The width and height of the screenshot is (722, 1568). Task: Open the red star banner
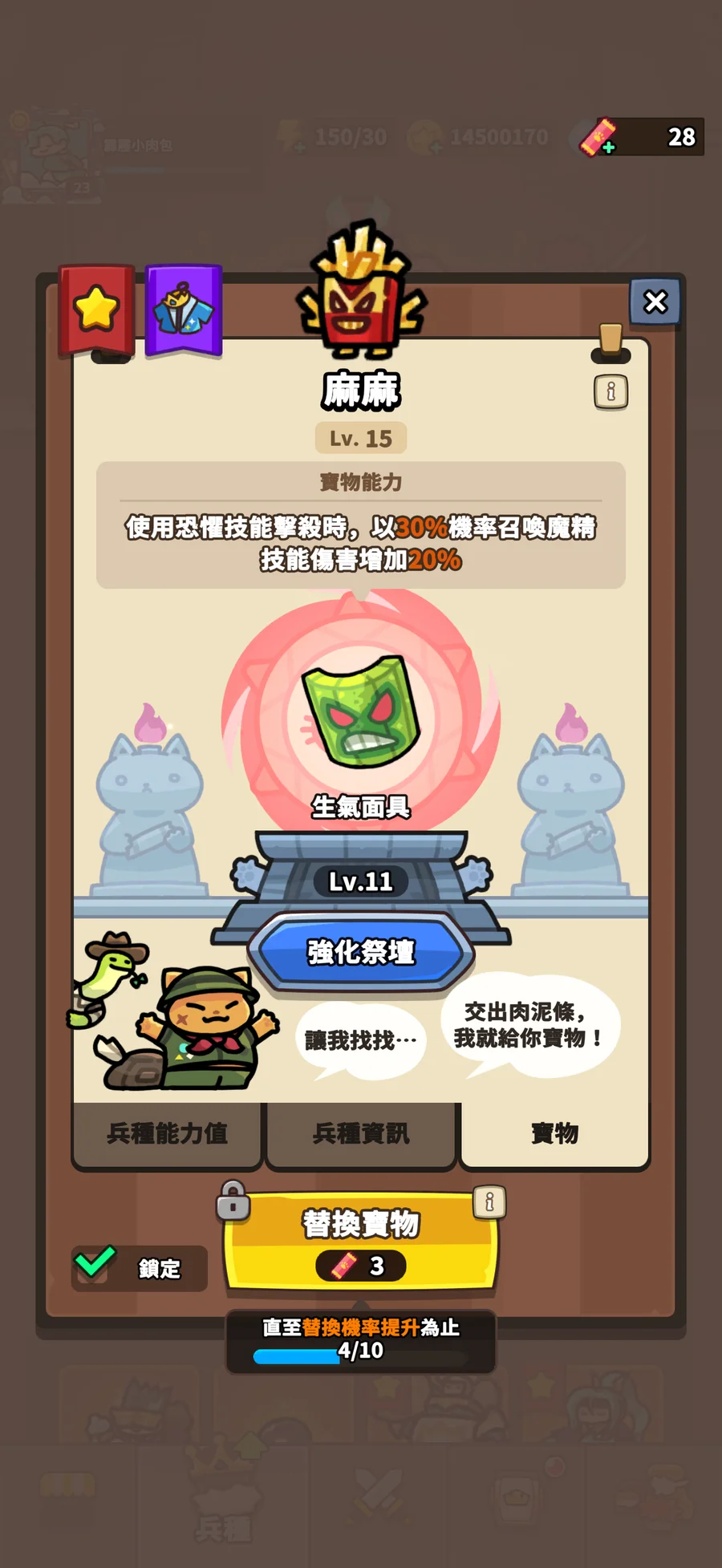pos(96,310)
